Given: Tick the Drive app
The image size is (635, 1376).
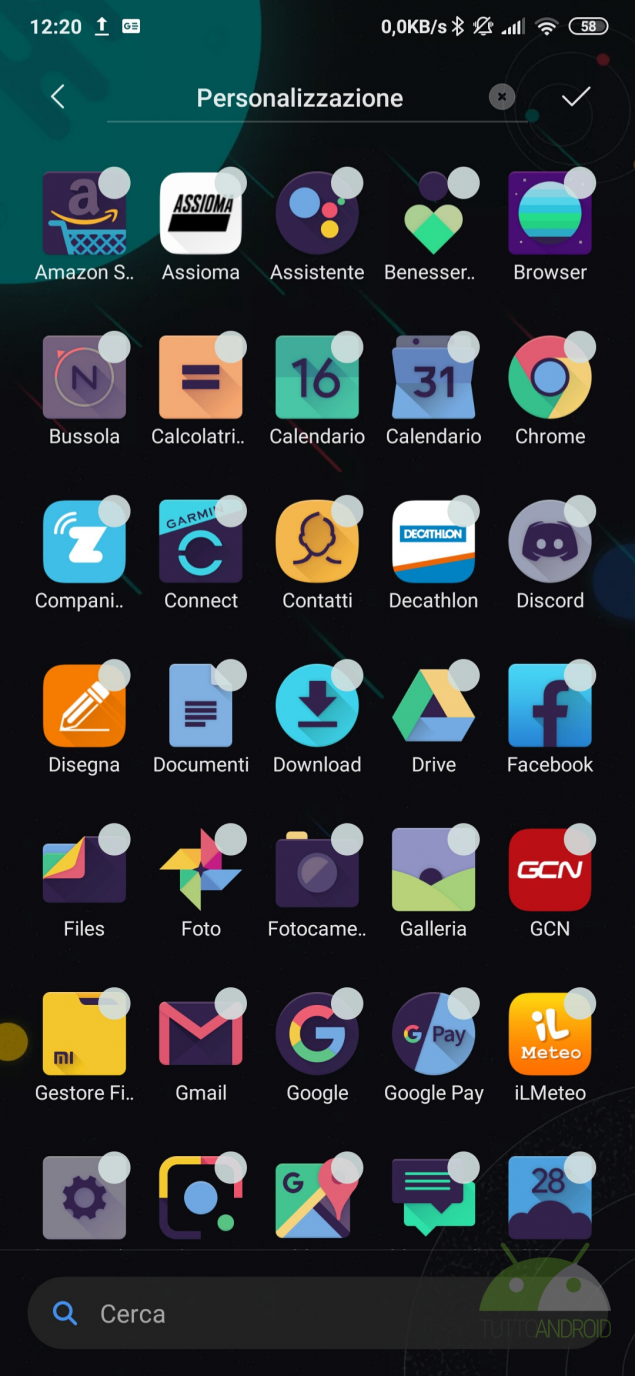Looking at the screenshot, I should pos(434,705).
